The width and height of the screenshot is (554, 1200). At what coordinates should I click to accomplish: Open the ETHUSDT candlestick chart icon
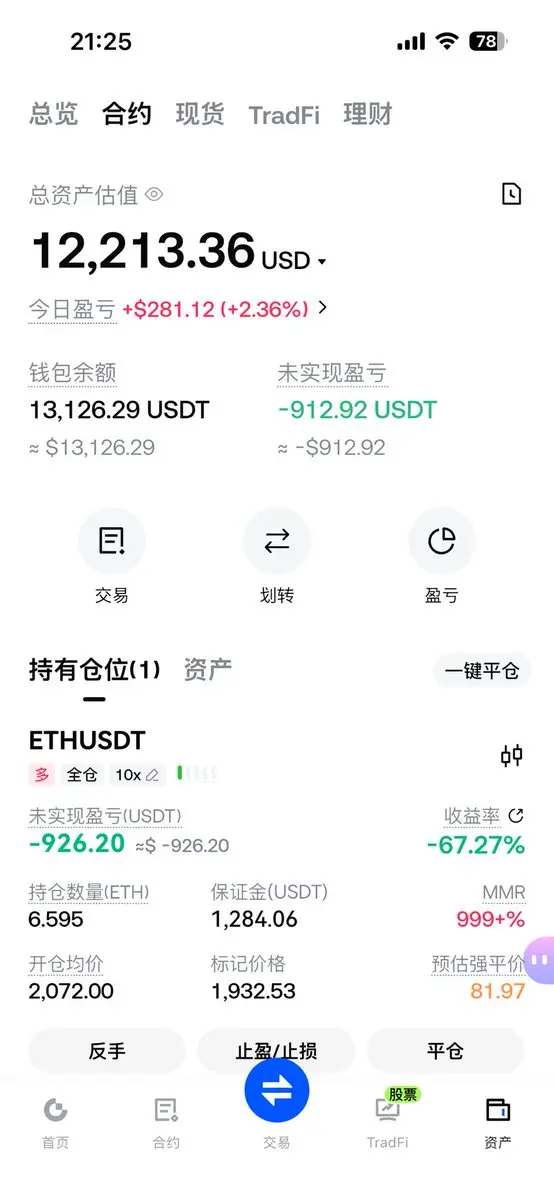pos(511,756)
